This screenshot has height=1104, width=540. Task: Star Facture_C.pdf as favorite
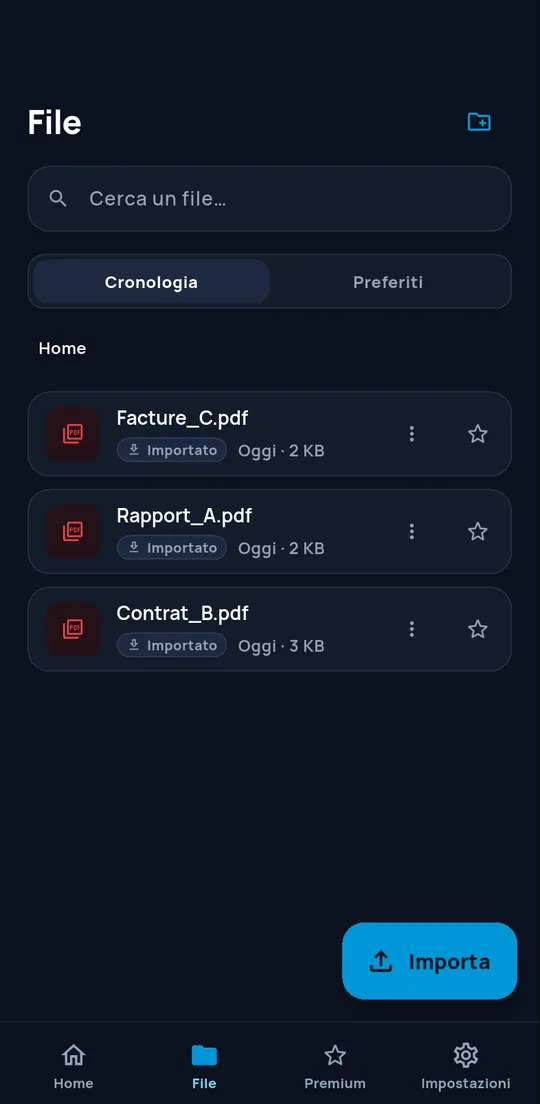coord(478,434)
